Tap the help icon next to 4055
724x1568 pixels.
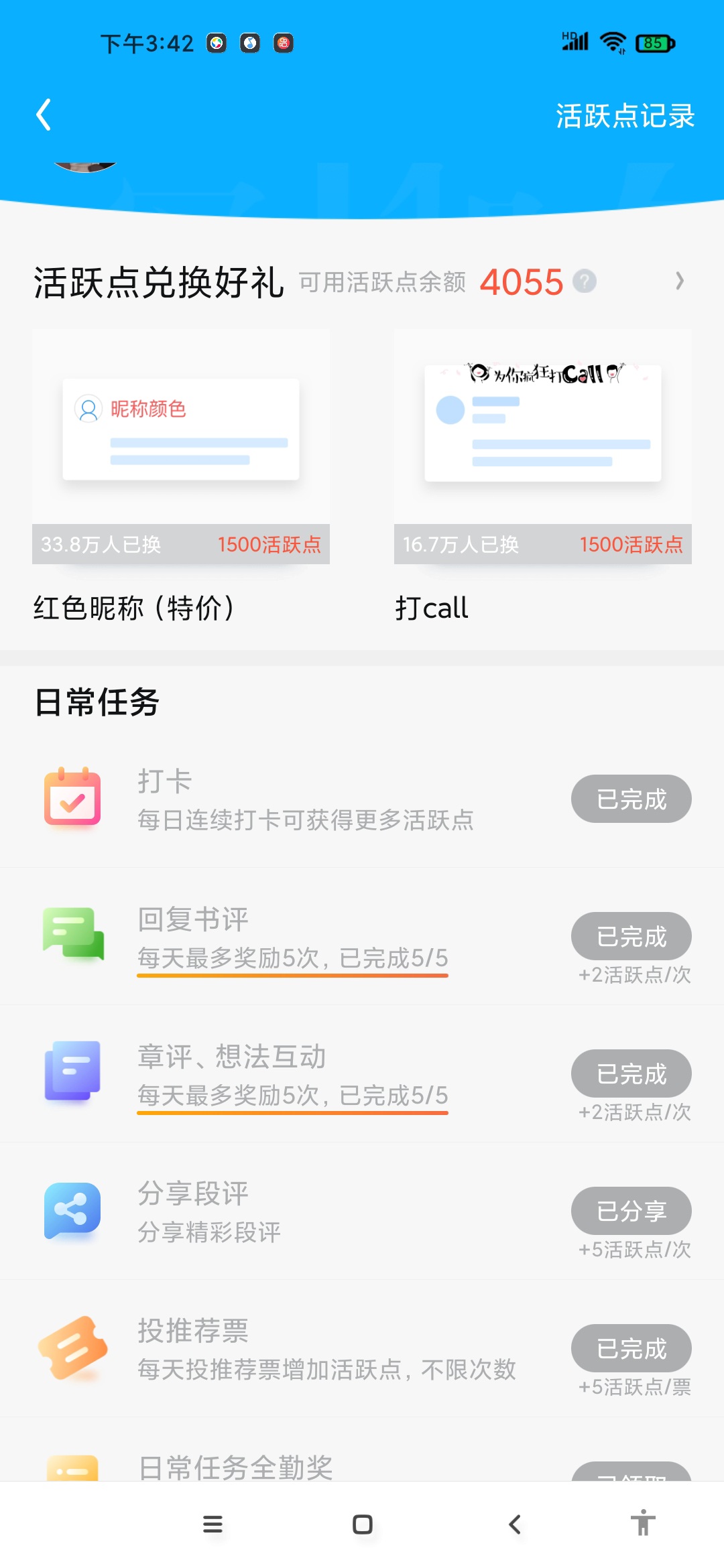pos(585,281)
